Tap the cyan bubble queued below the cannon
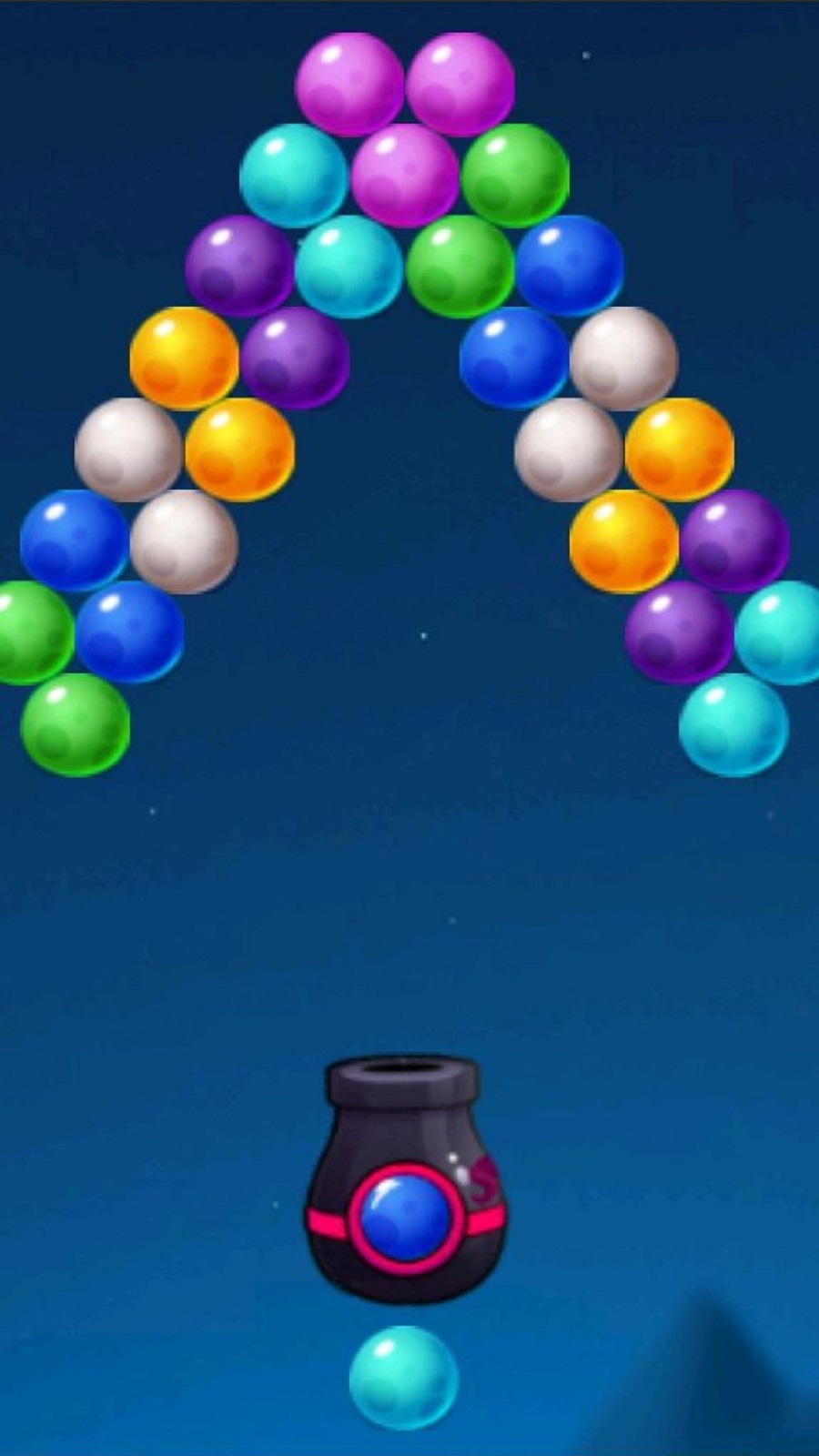The width and height of the screenshot is (819, 1456). tap(403, 1377)
